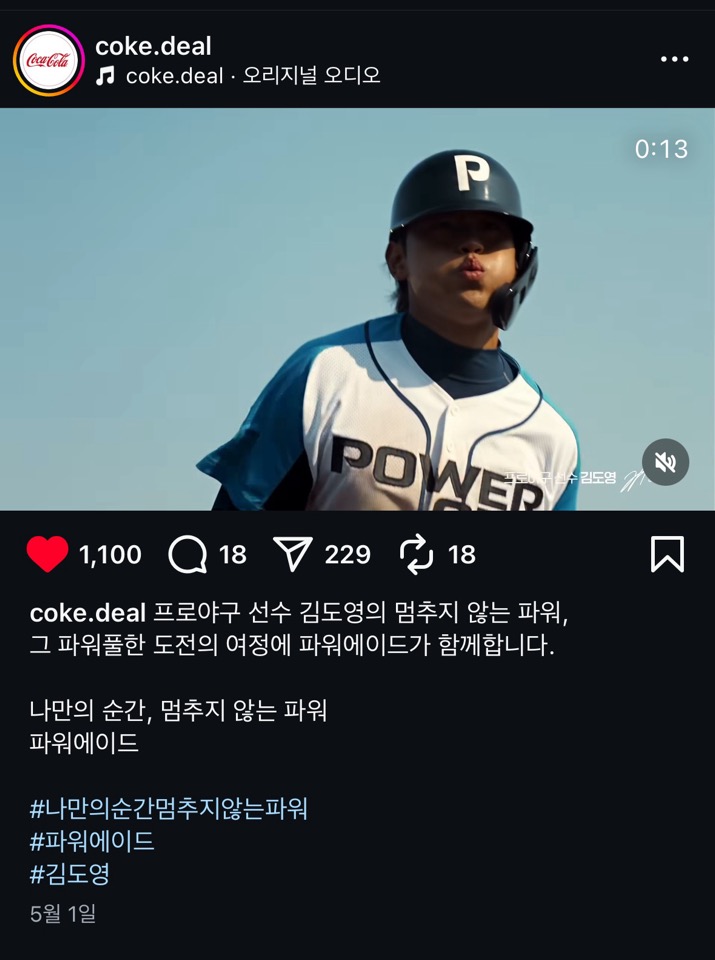The height and width of the screenshot is (960, 715).
Task: Open hashtag #파워에이드
Action: pyautogui.click(x=92, y=841)
